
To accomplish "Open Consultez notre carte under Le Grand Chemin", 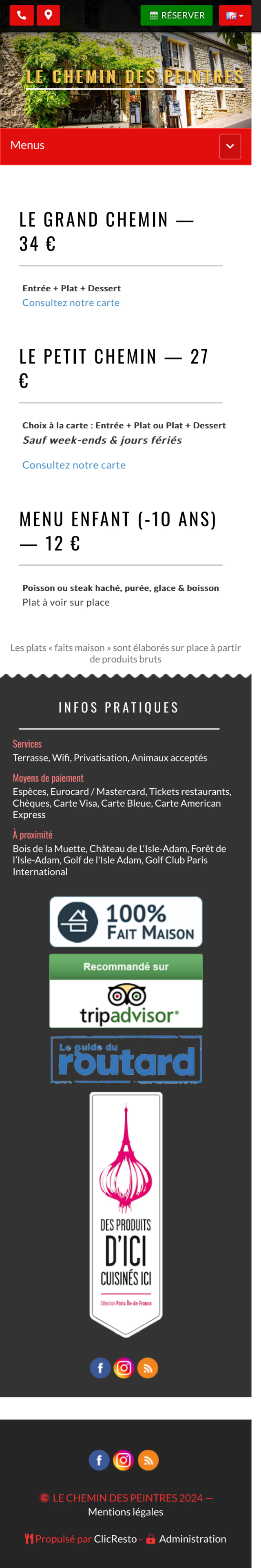I will [71, 302].
